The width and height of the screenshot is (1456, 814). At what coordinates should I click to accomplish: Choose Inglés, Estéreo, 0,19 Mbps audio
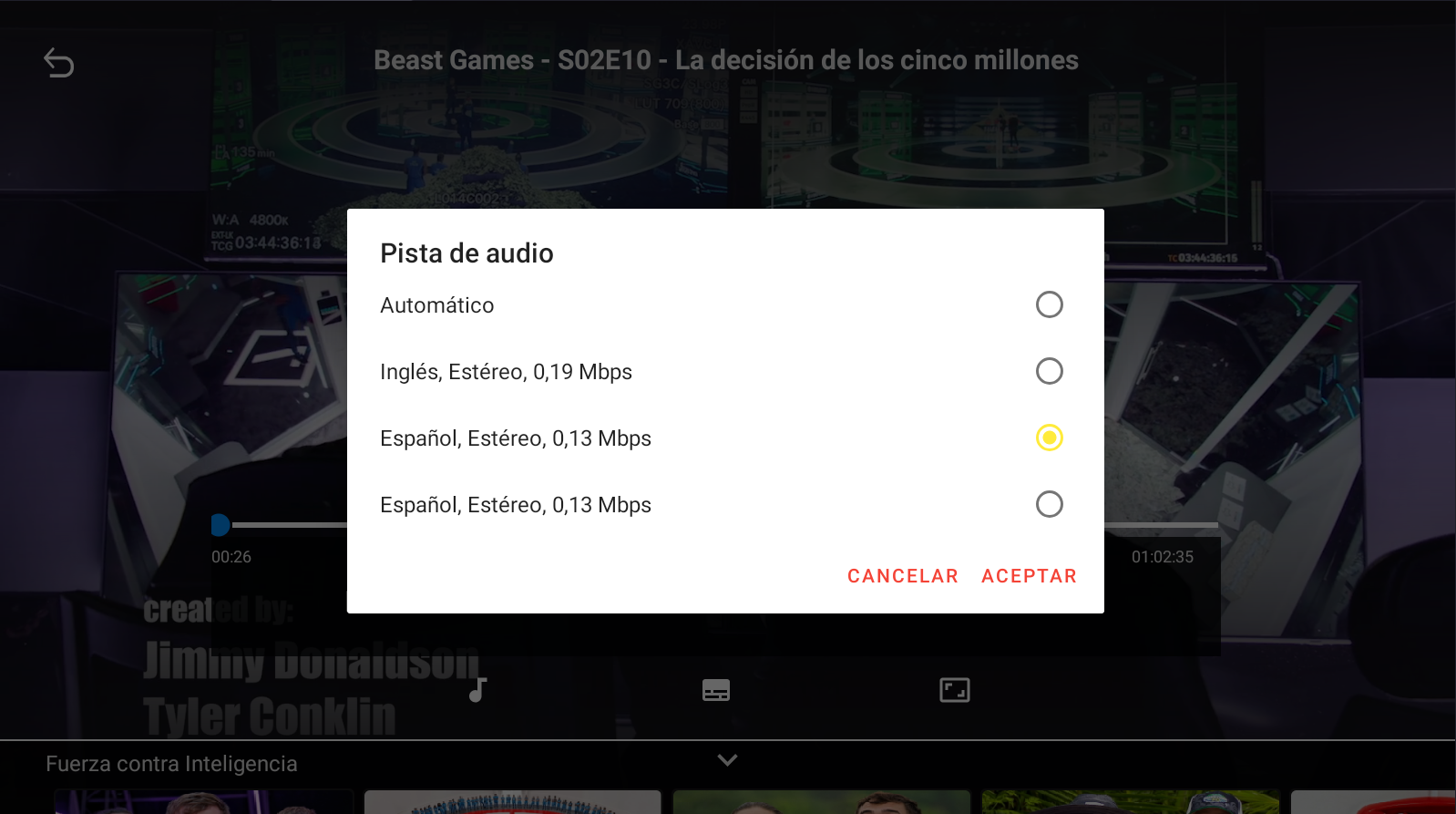coord(1049,371)
